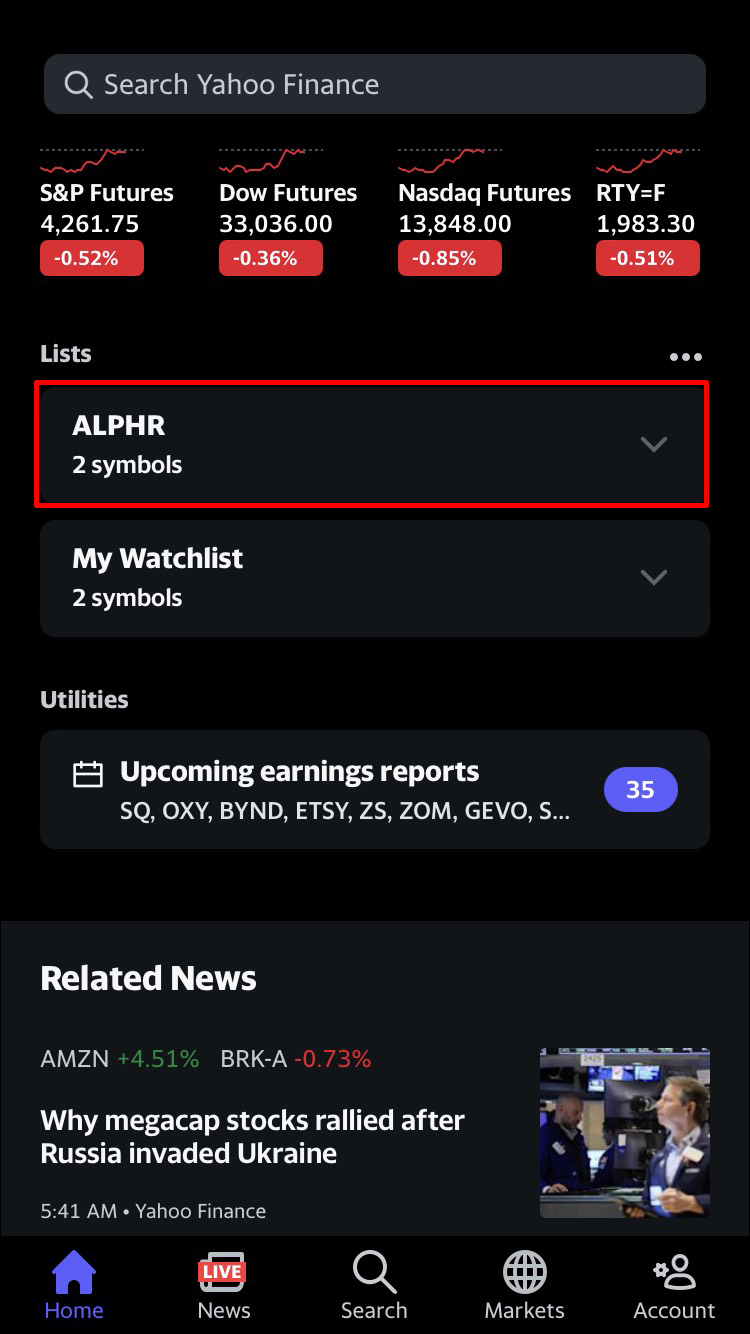
Task: Open the S&P Futures quote
Action: coord(107,212)
